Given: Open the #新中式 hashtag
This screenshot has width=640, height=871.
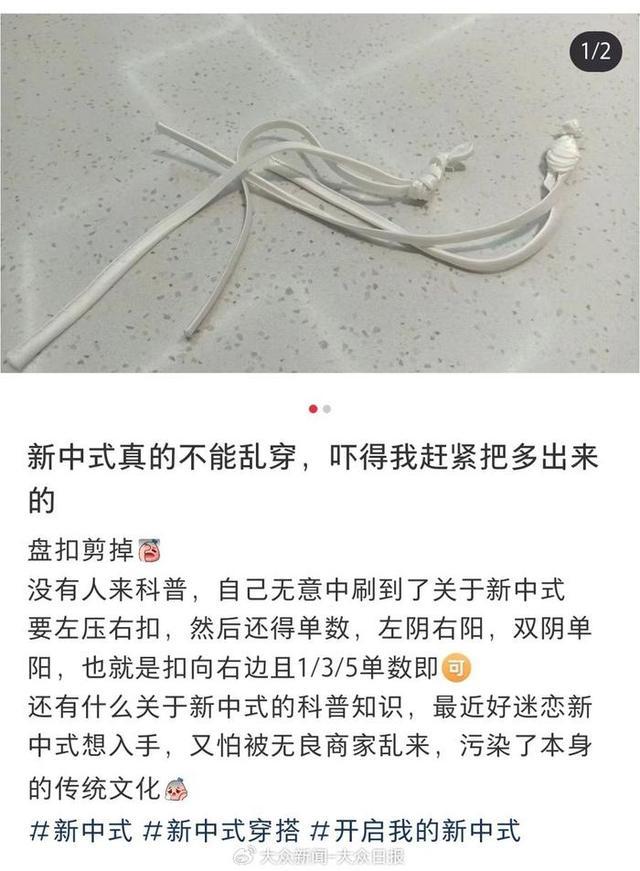Looking at the screenshot, I should click(x=81, y=831).
